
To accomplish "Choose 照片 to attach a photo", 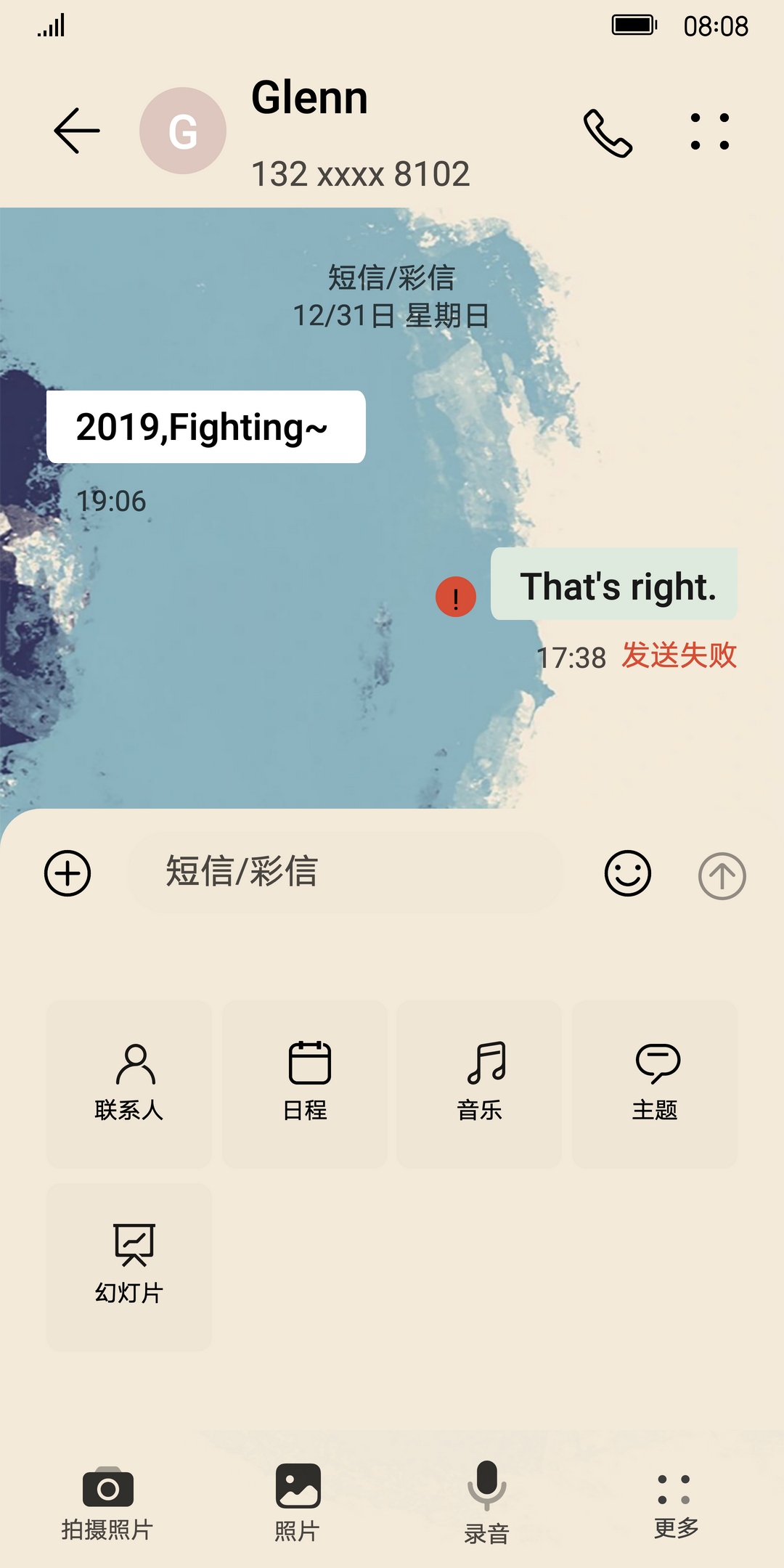I will point(298,1503).
